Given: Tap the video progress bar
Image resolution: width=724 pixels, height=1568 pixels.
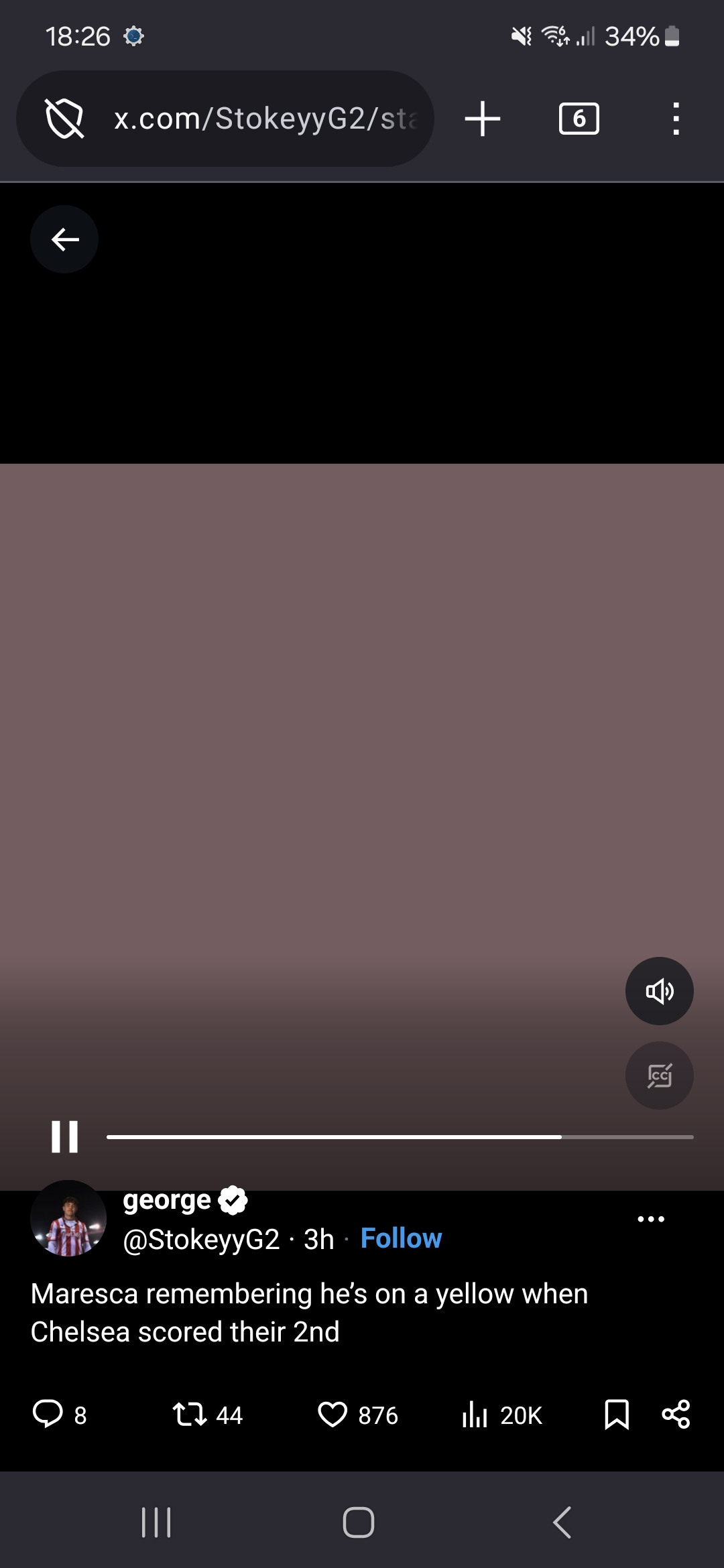Looking at the screenshot, I should 400,1136.
